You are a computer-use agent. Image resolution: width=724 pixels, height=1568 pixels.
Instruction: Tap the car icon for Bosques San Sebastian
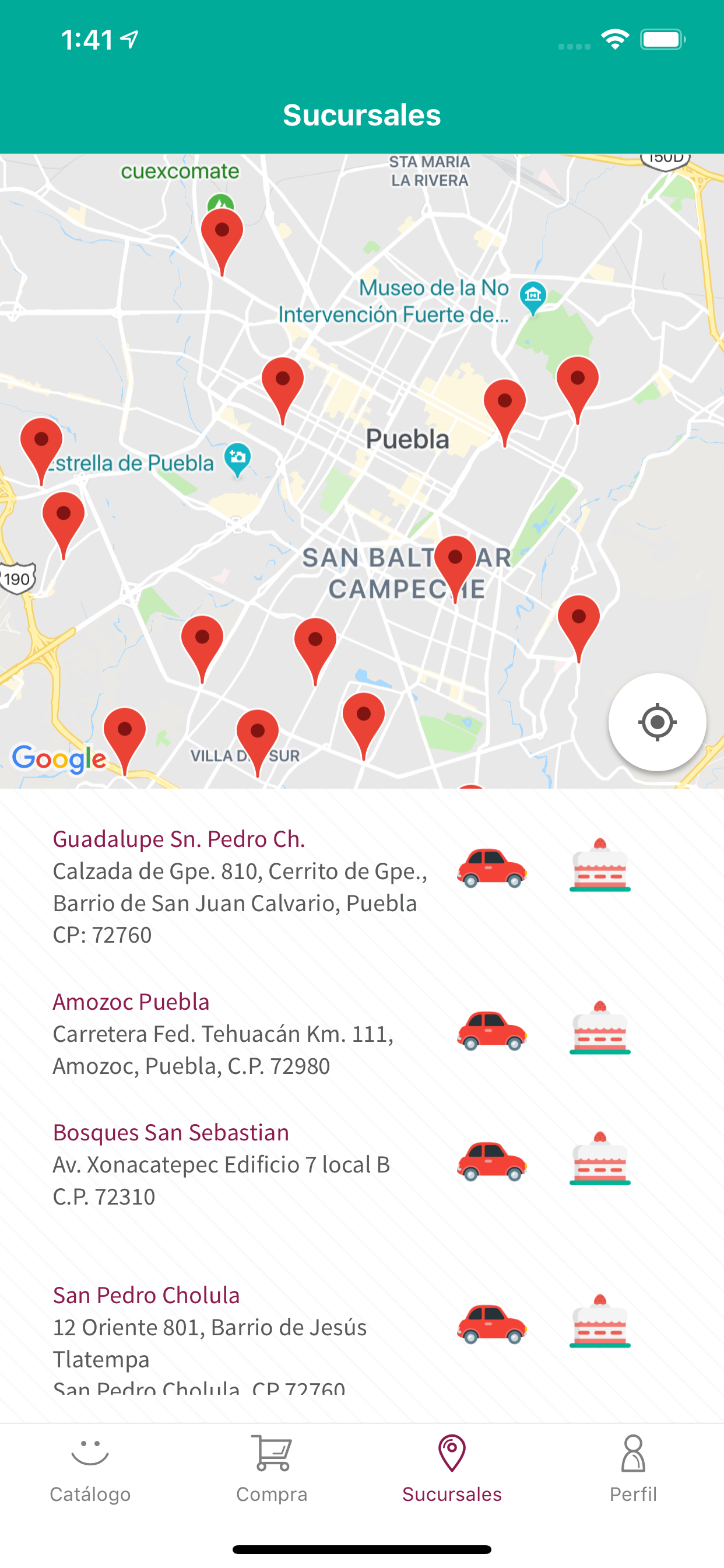(491, 1161)
